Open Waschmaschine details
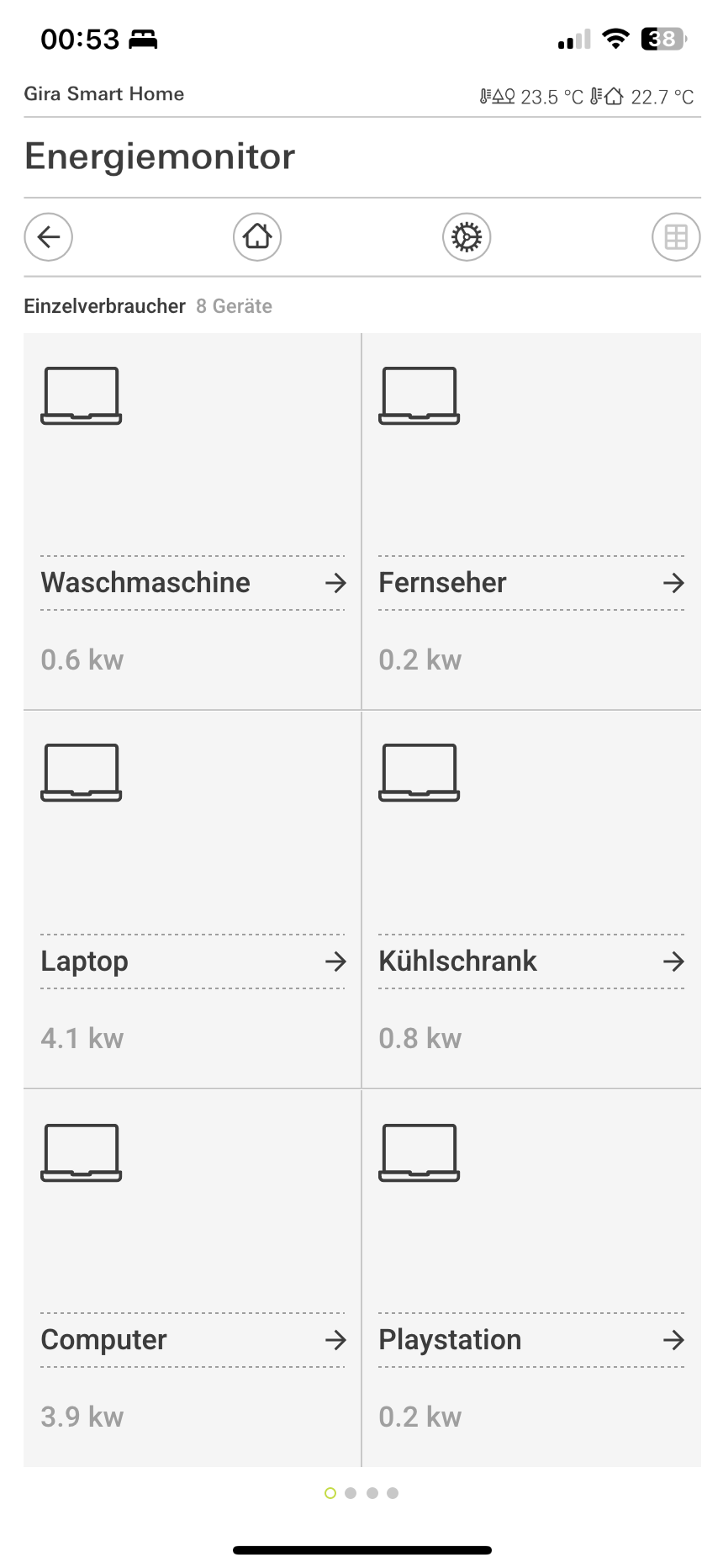 coord(193,582)
